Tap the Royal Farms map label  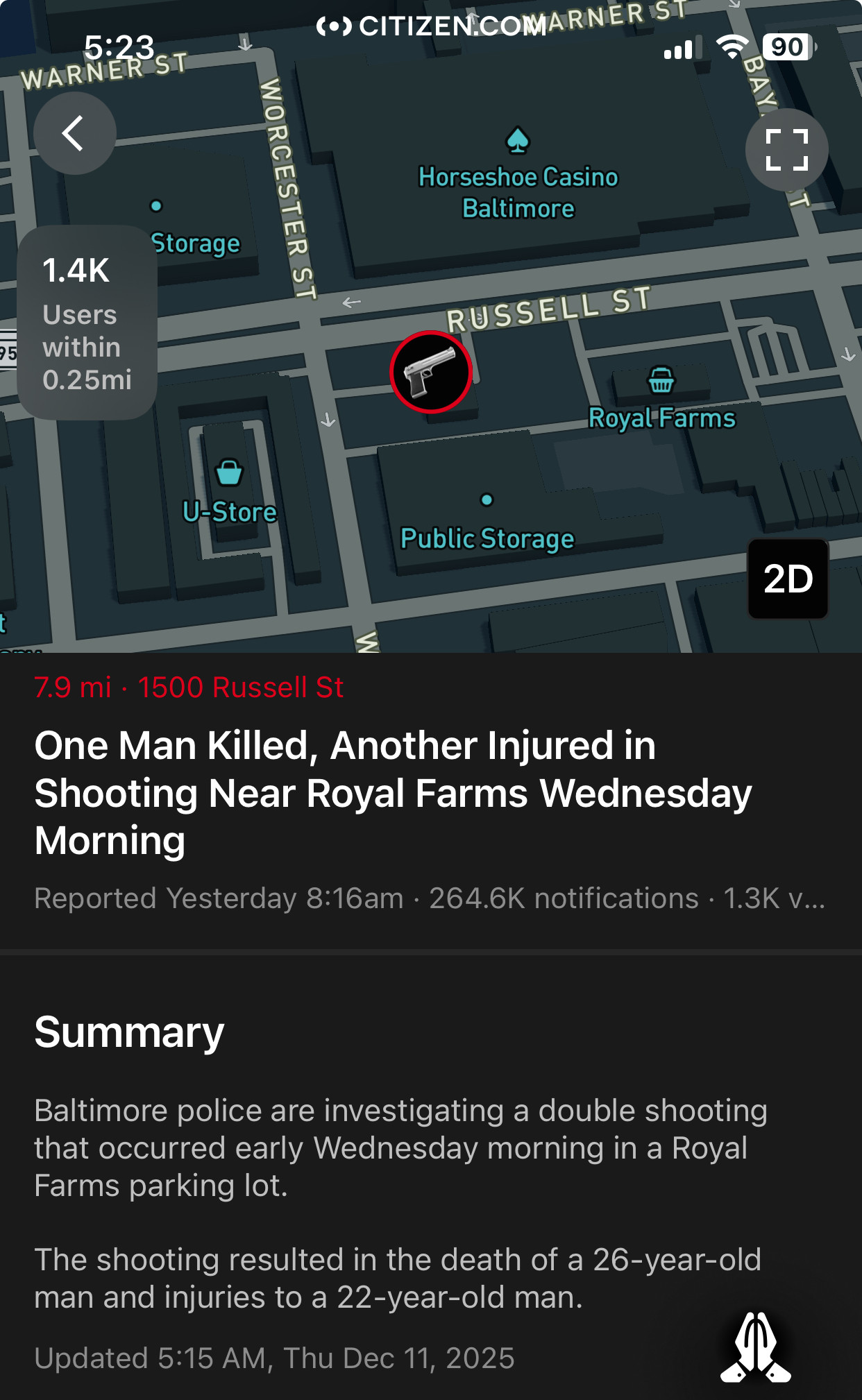tap(661, 417)
